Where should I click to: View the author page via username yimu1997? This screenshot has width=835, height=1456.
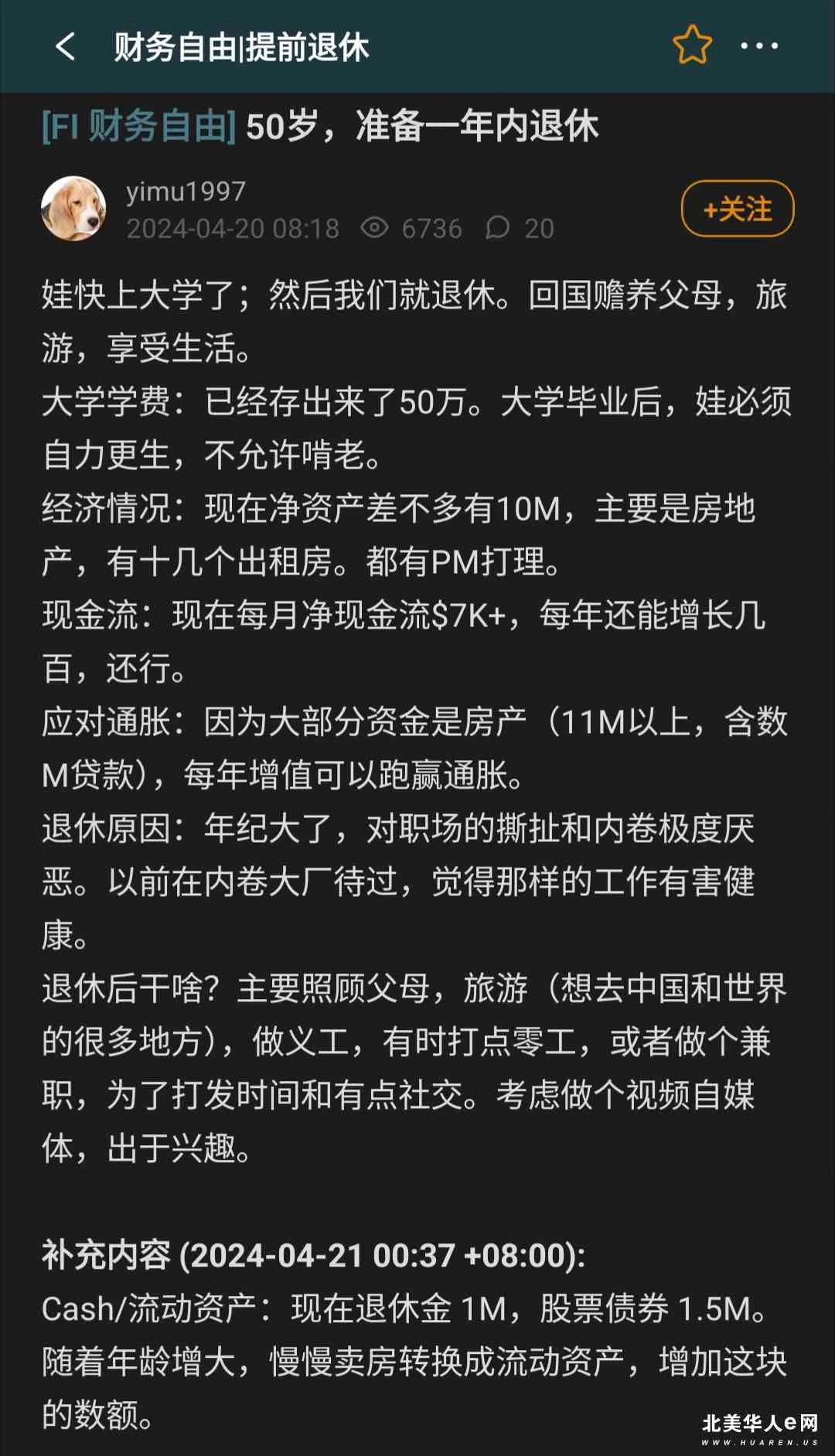pos(186,191)
